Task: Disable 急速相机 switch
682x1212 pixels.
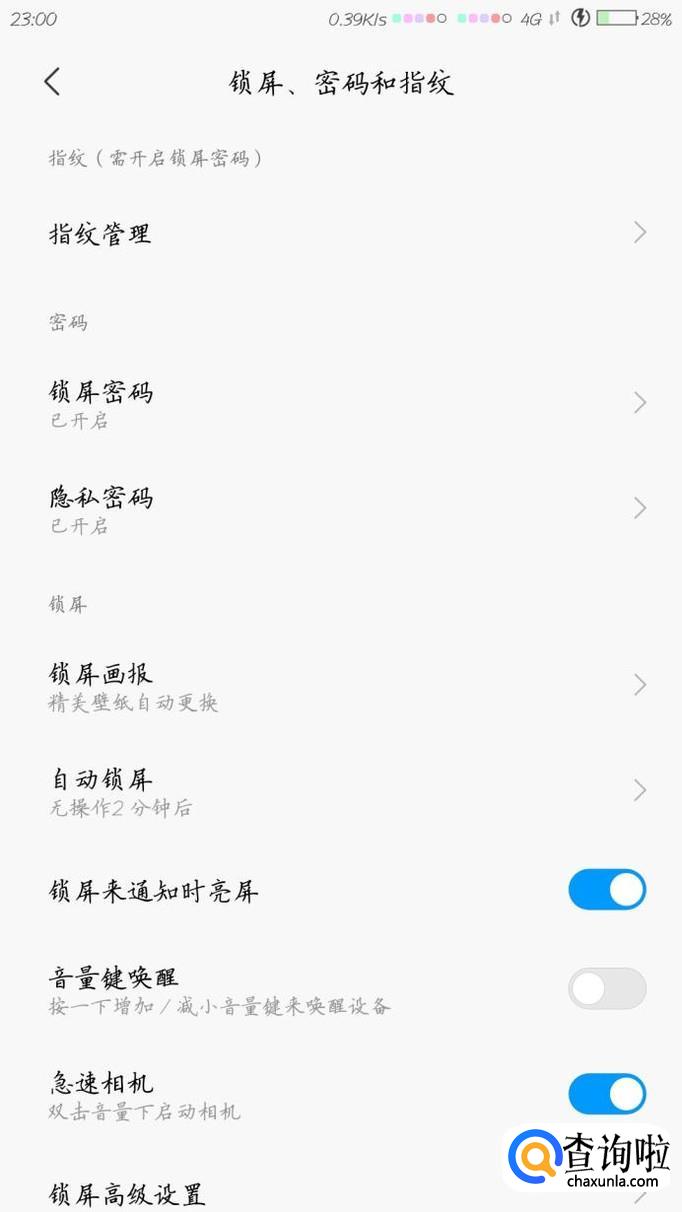Action: pyautogui.click(x=607, y=1094)
